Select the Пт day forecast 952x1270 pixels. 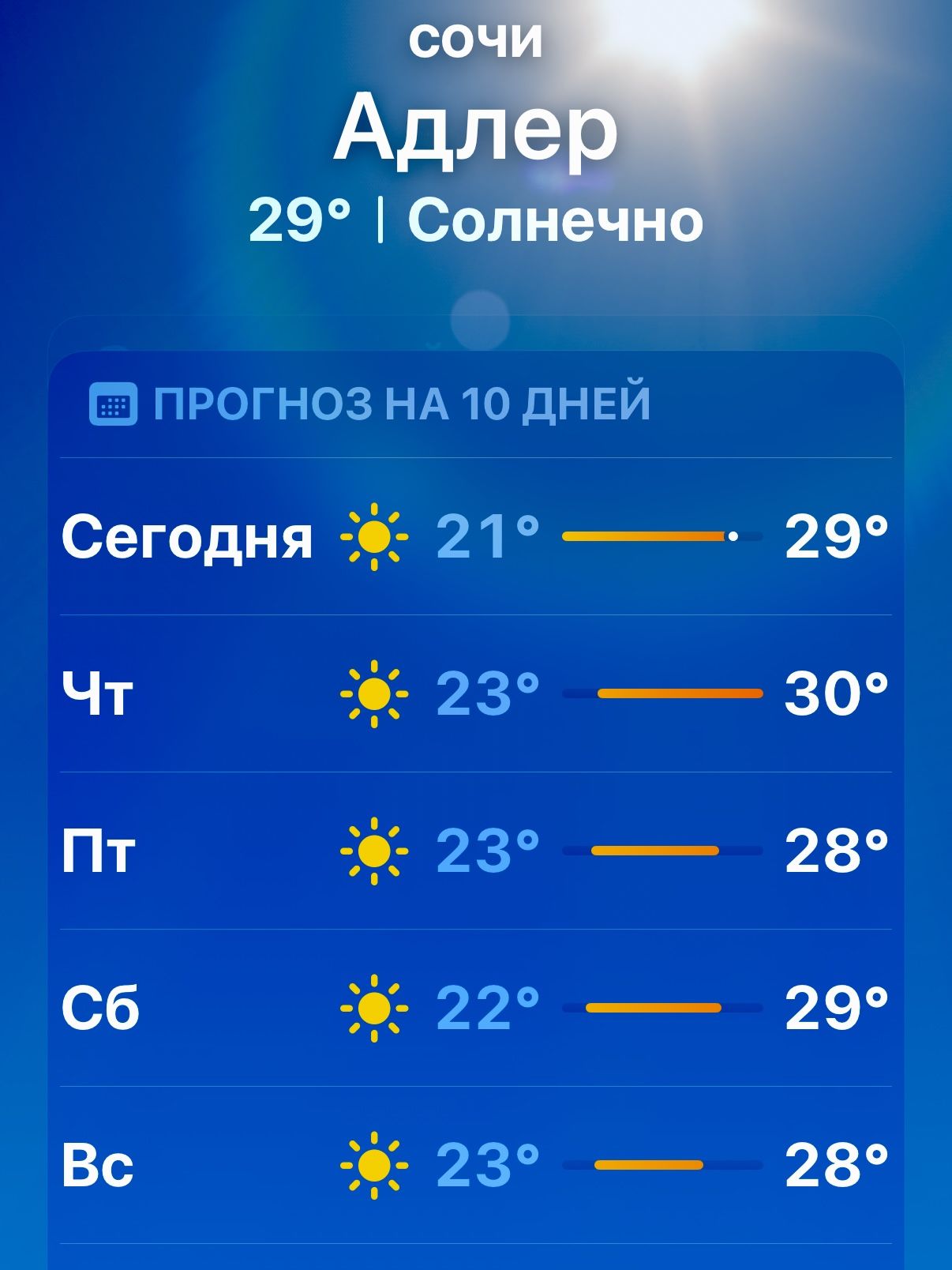[x=475, y=851]
